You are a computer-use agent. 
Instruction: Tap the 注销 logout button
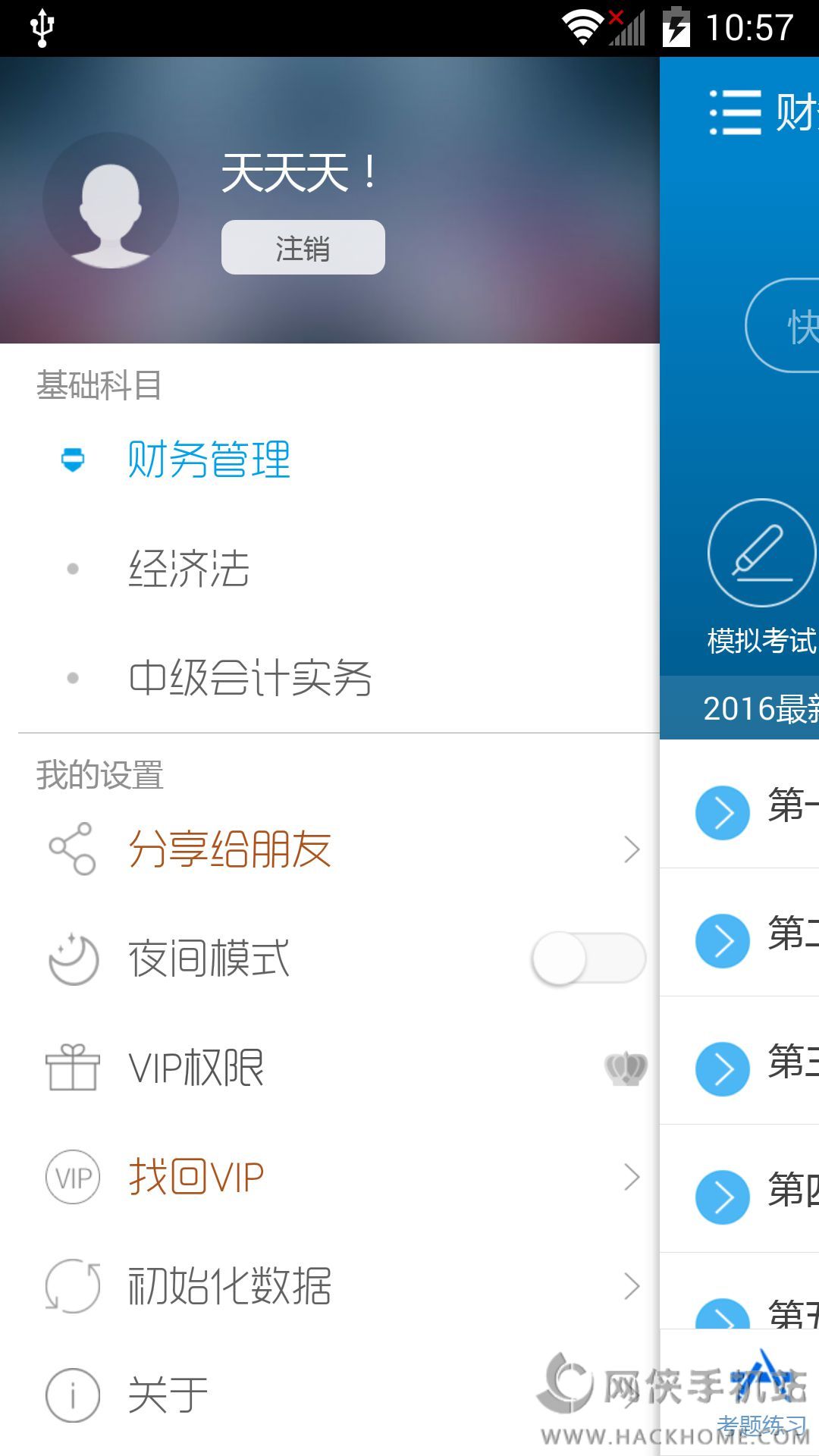pos(303,248)
